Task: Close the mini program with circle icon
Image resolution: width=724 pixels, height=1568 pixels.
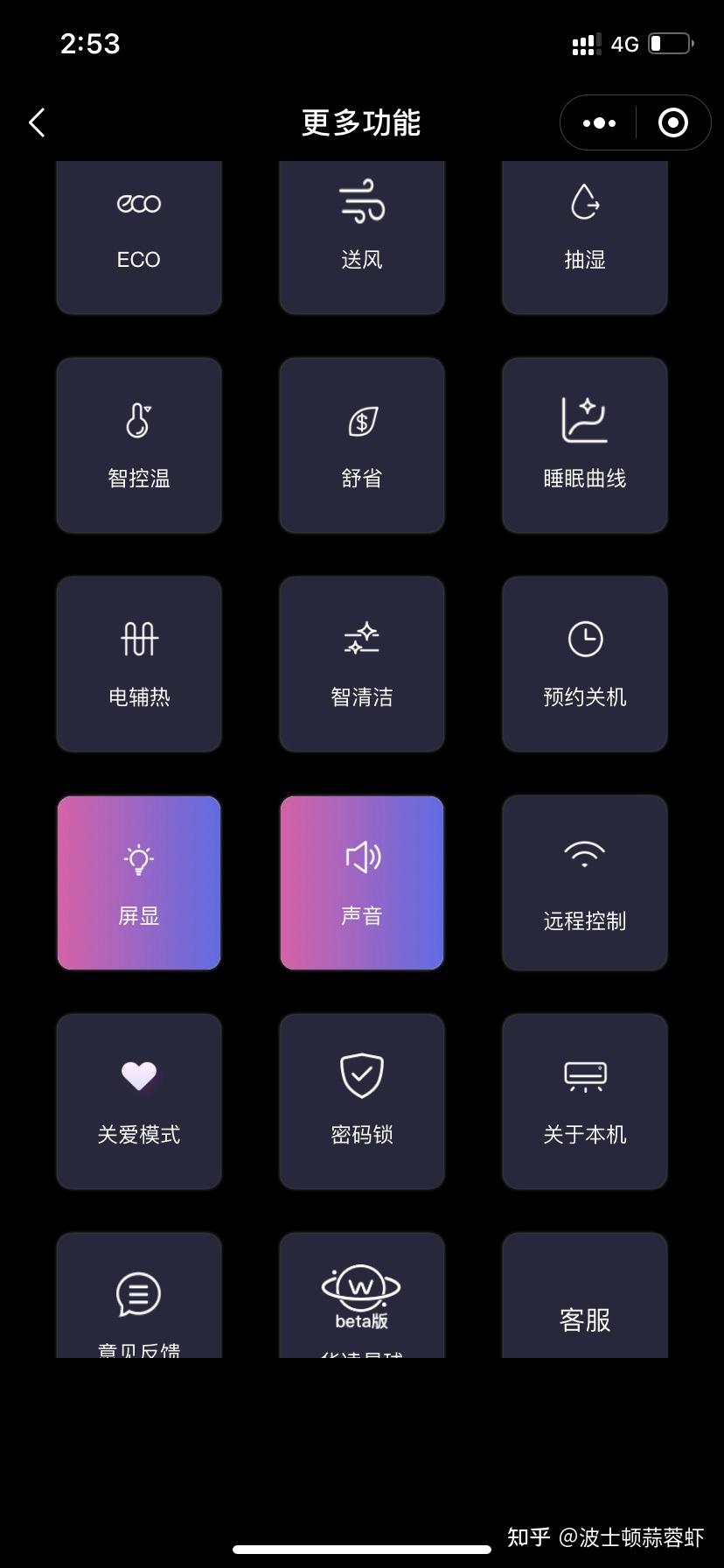Action: [672, 123]
